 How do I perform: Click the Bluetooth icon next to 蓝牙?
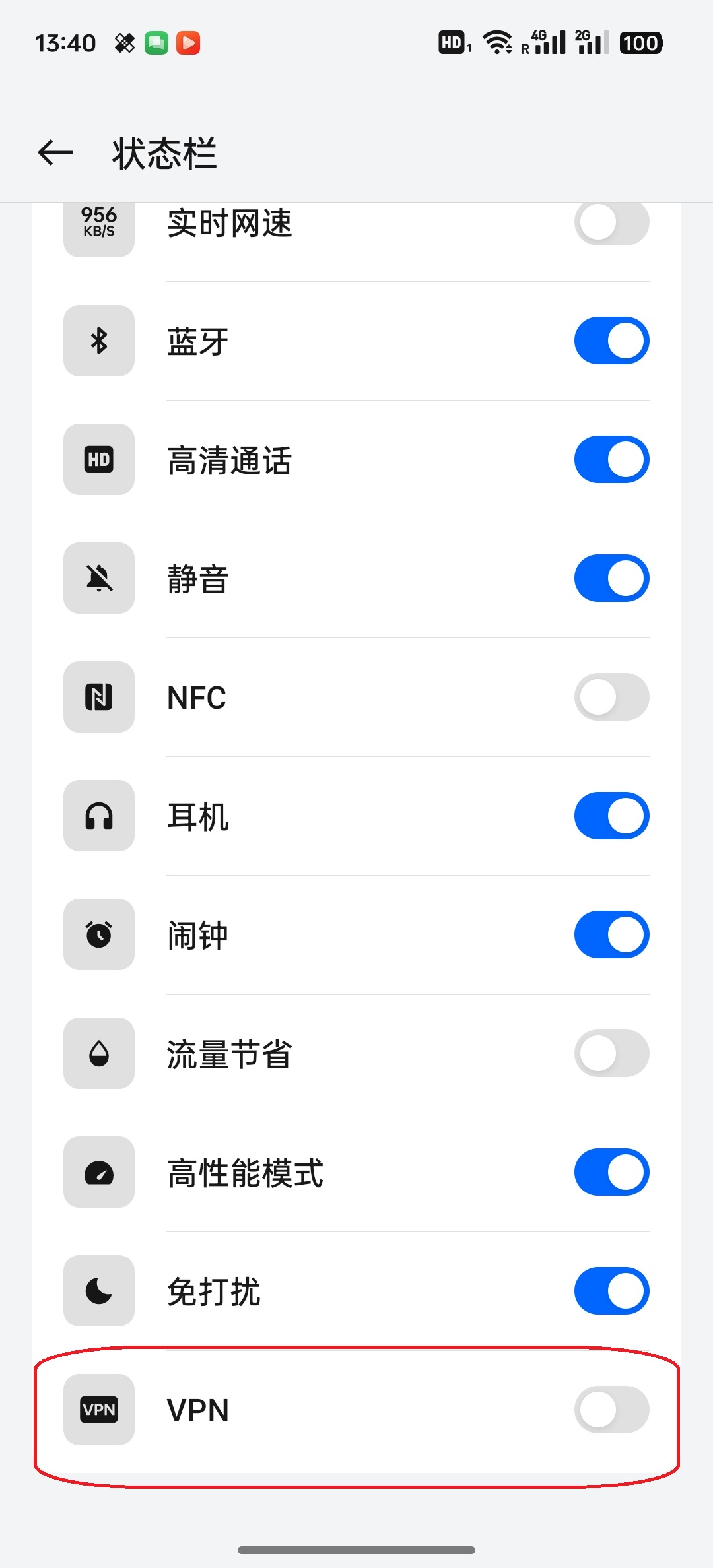point(98,340)
